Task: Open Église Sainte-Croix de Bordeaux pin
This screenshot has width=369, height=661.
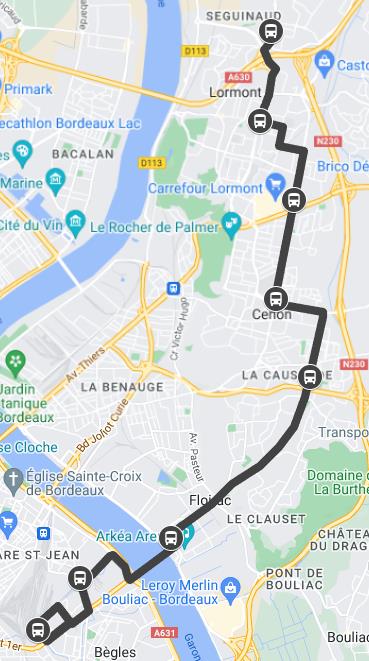Action: [x=13, y=481]
